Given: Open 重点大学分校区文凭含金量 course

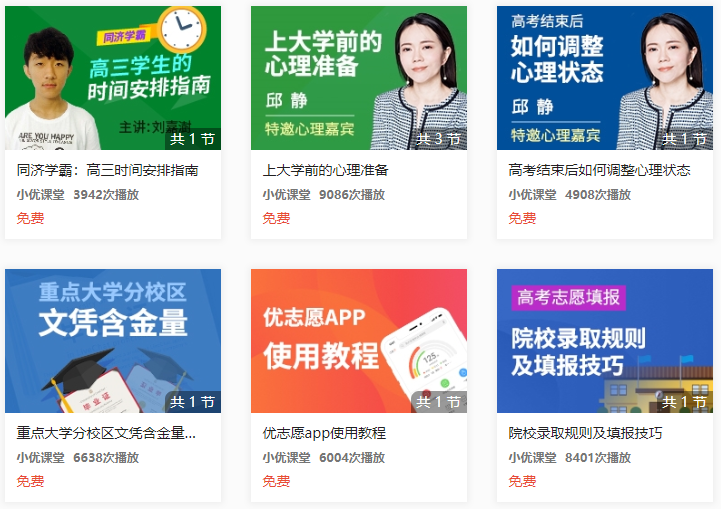Looking at the screenshot, I should [x=106, y=433].
